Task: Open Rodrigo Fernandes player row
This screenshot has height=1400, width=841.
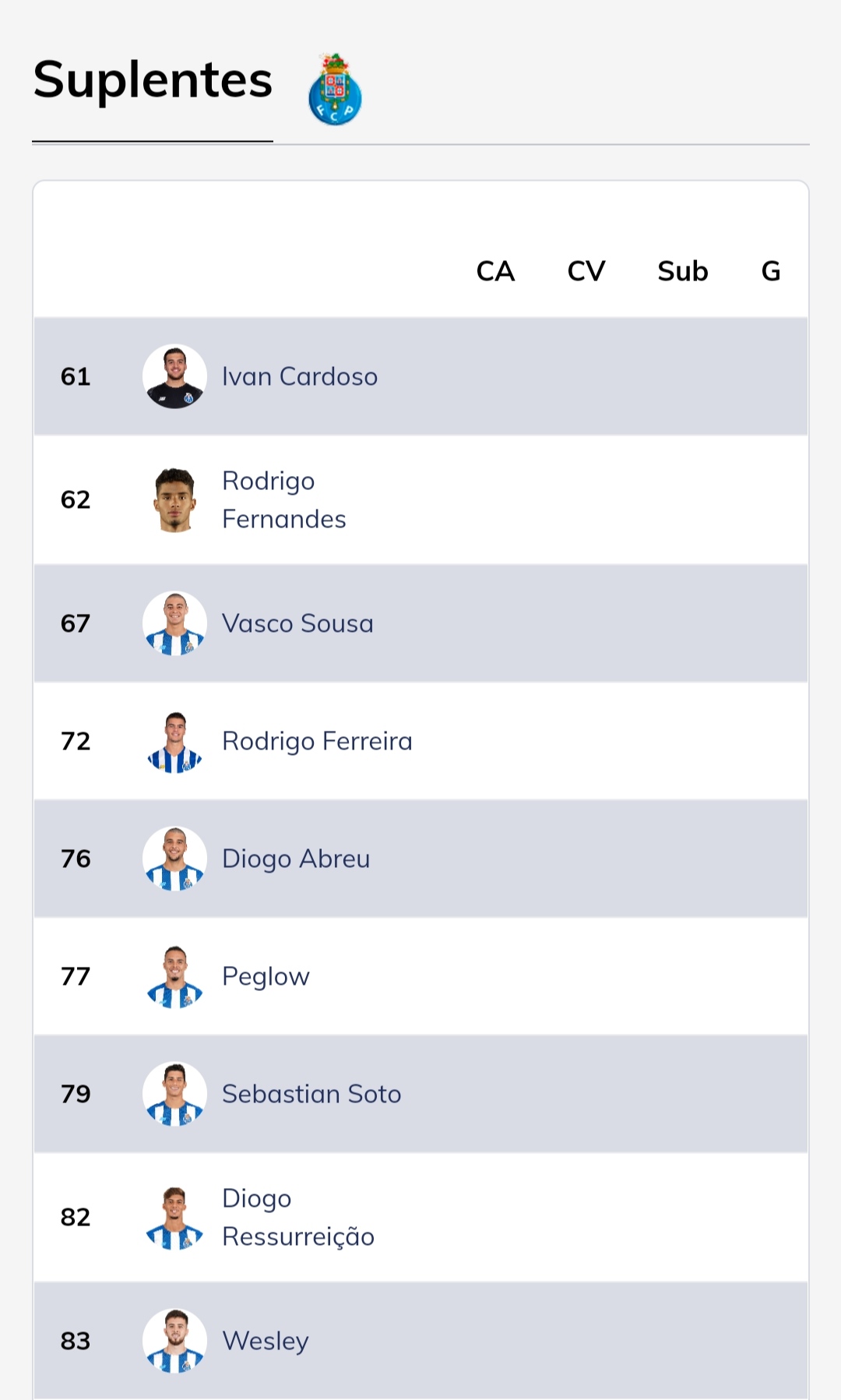Action: coord(420,499)
